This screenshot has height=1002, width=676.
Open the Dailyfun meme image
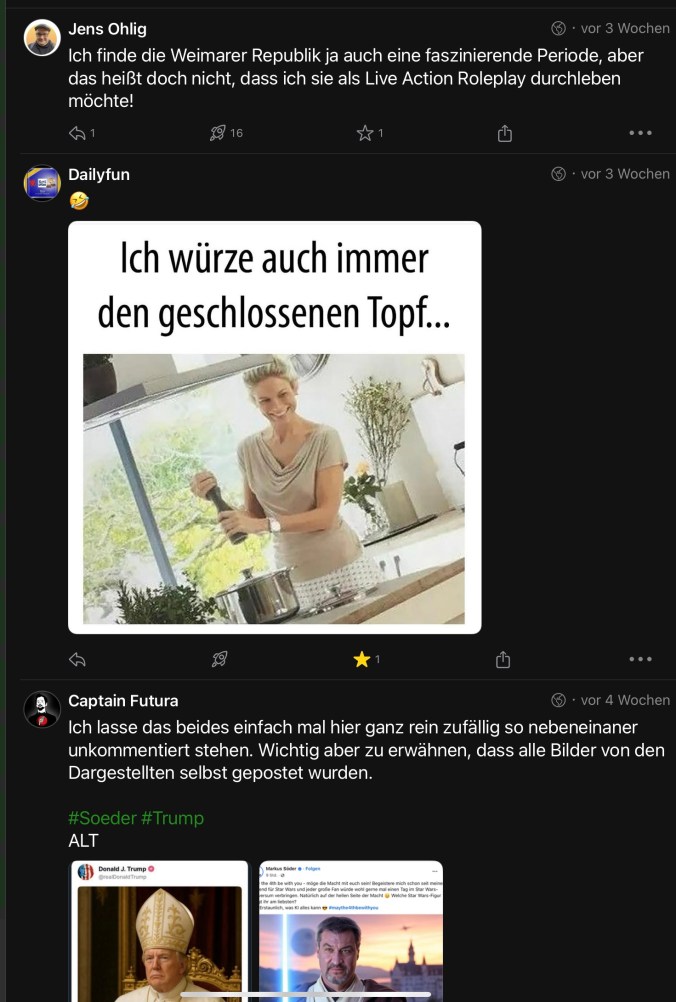pyautogui.click(x=274, y=427)
